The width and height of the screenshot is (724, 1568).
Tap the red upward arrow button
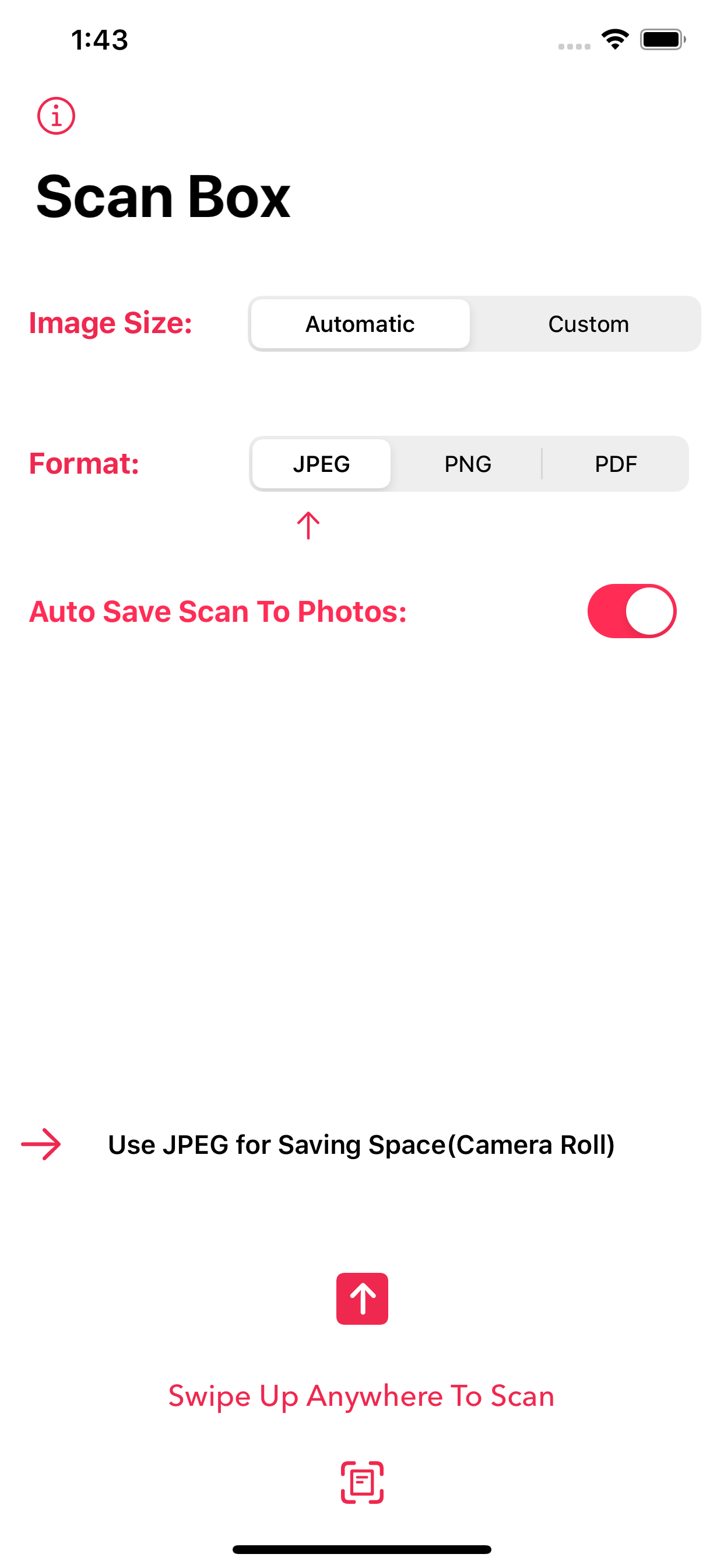362,1298
